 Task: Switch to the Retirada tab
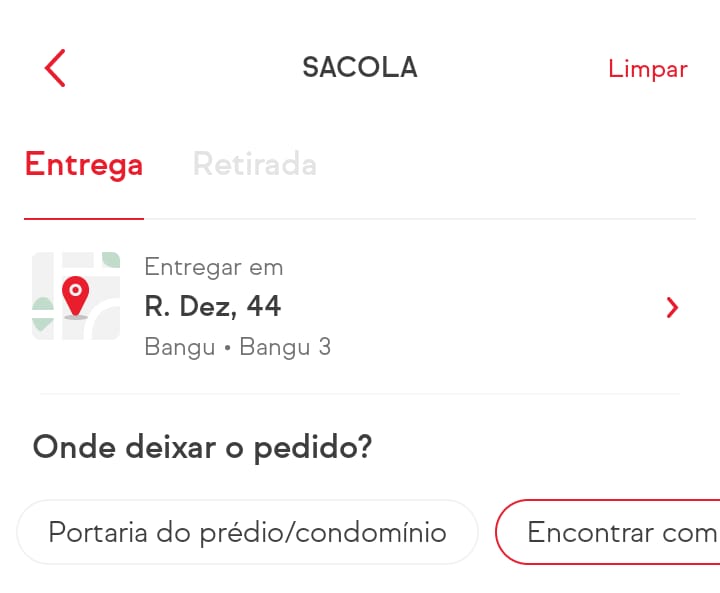pos(254,164)
